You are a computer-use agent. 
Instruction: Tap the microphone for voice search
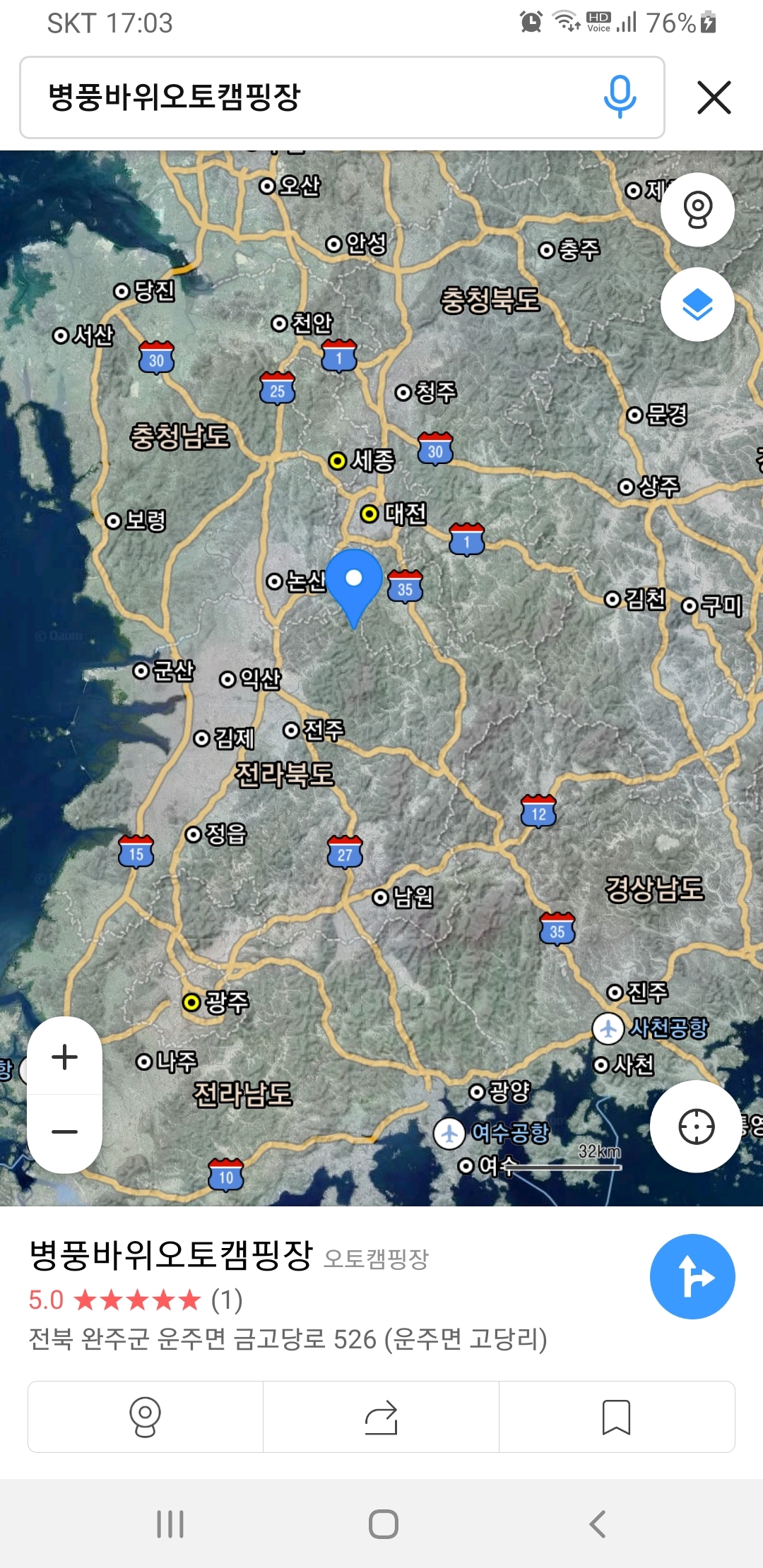point(620,97)
